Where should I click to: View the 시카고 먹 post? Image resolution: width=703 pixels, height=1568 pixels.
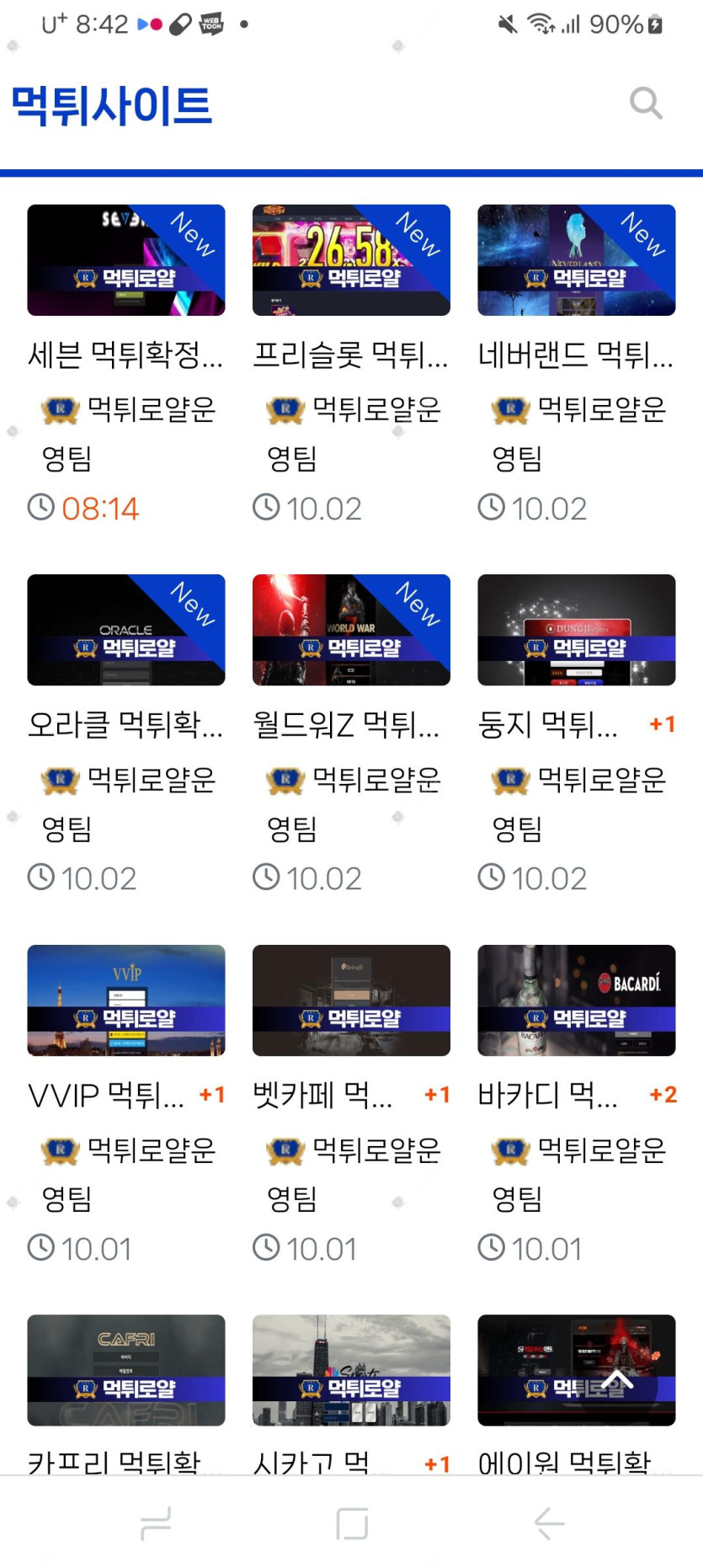point(351,1371)
